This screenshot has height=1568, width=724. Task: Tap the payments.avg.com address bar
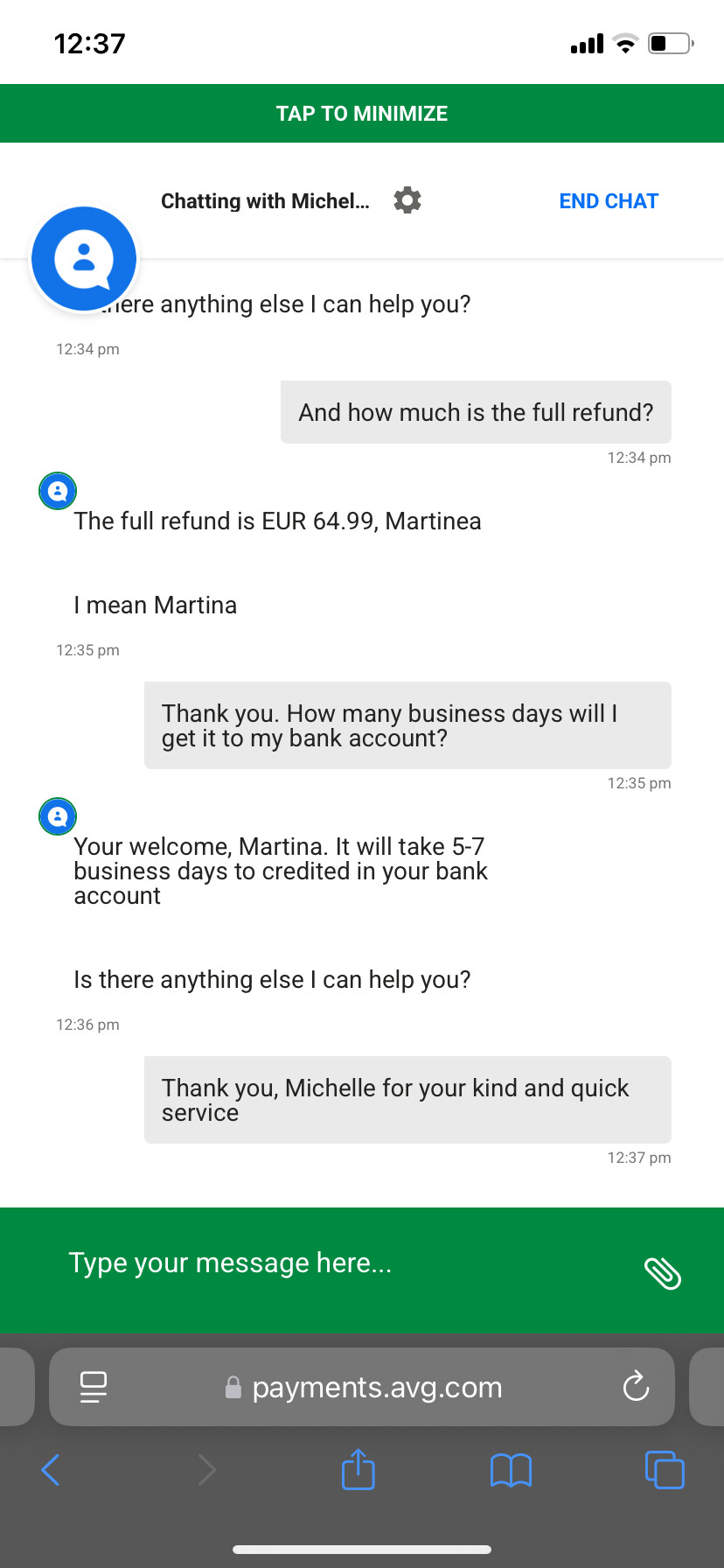pos(362,1387)
